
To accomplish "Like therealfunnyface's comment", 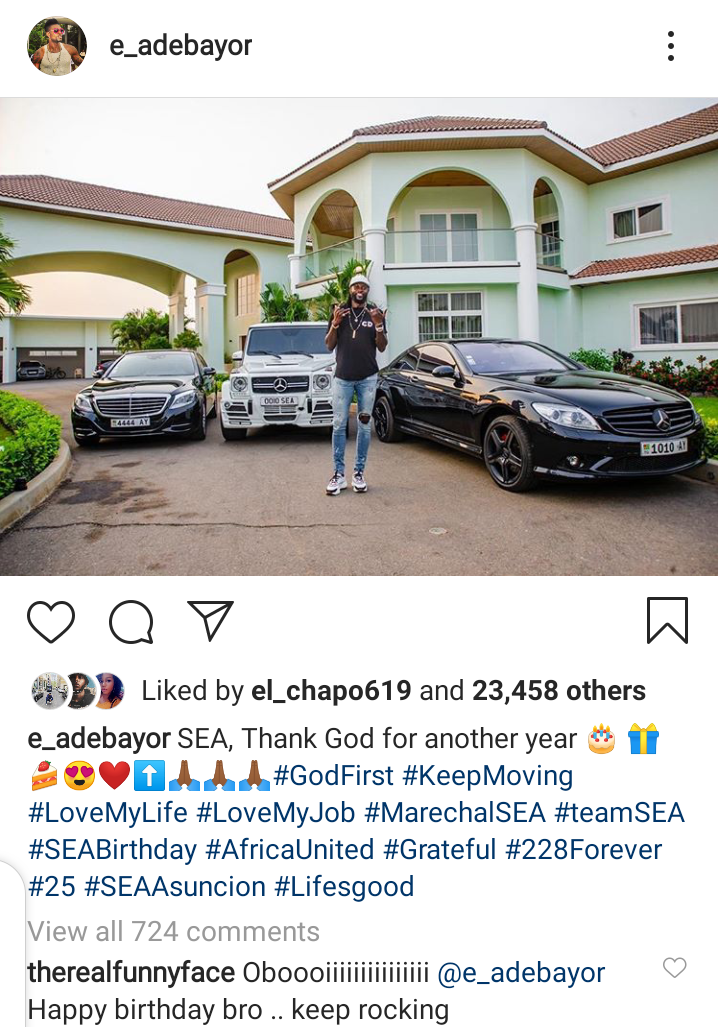I will click(x=675, y=968).
